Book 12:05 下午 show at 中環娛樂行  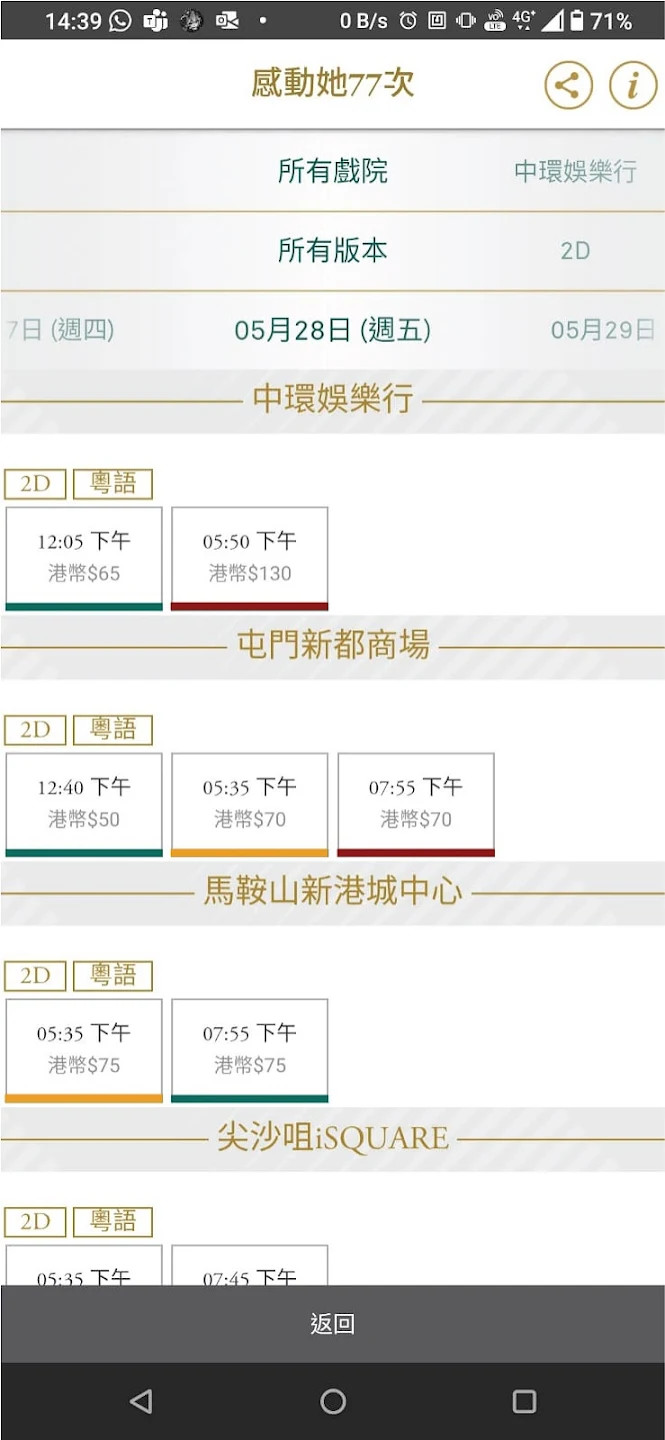84,558
